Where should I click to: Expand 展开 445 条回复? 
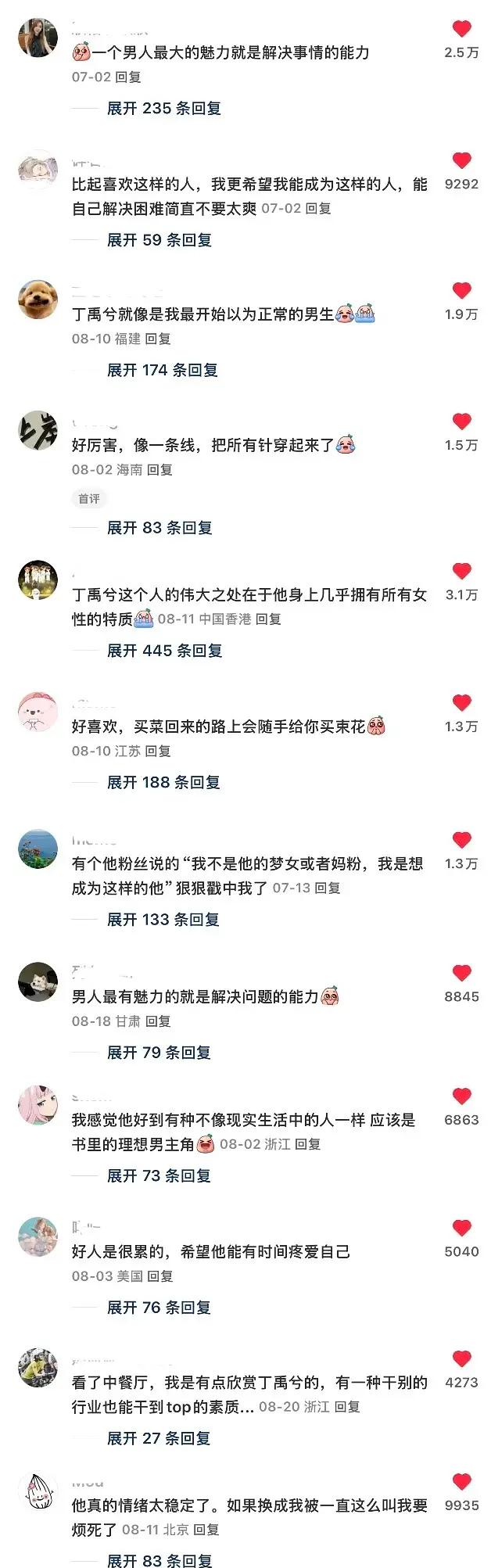pyautogui.click(x=164, y=651)
